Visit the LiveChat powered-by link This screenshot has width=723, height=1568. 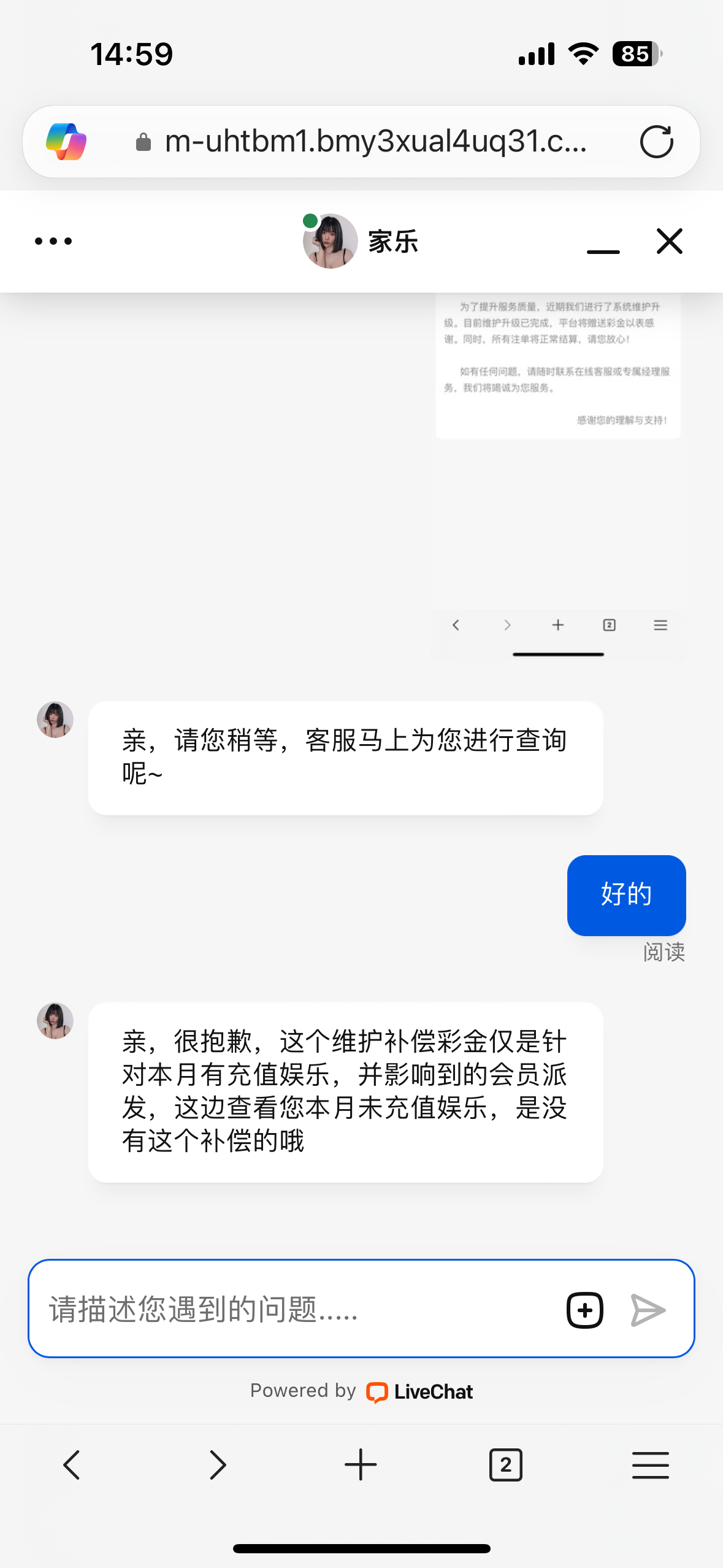pyautogui.click(x=419, y=1391)
